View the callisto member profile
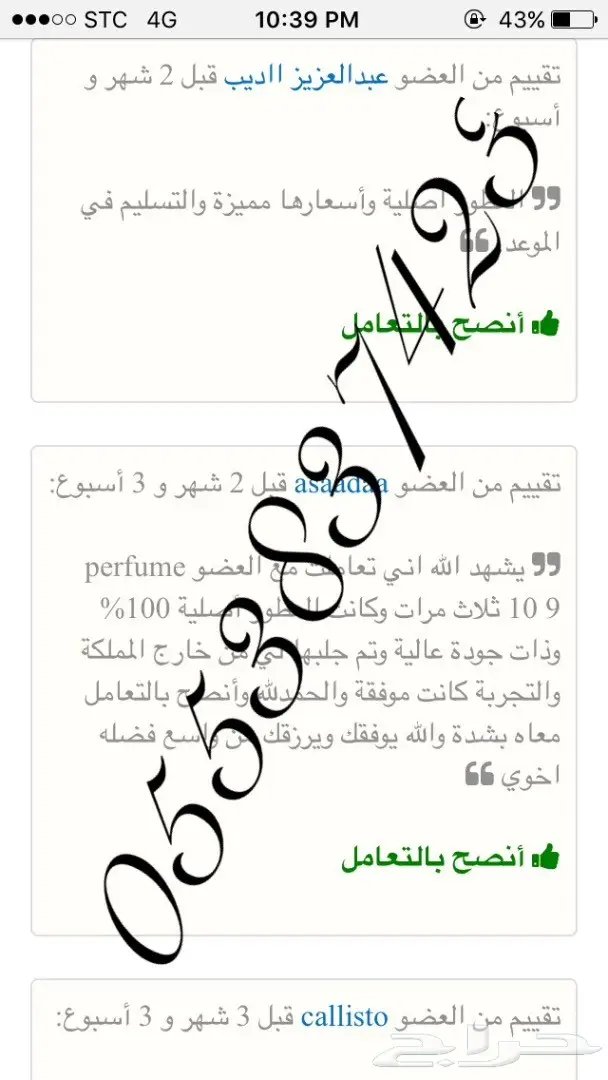608x1080 pixels. [x=343, y=1018]
